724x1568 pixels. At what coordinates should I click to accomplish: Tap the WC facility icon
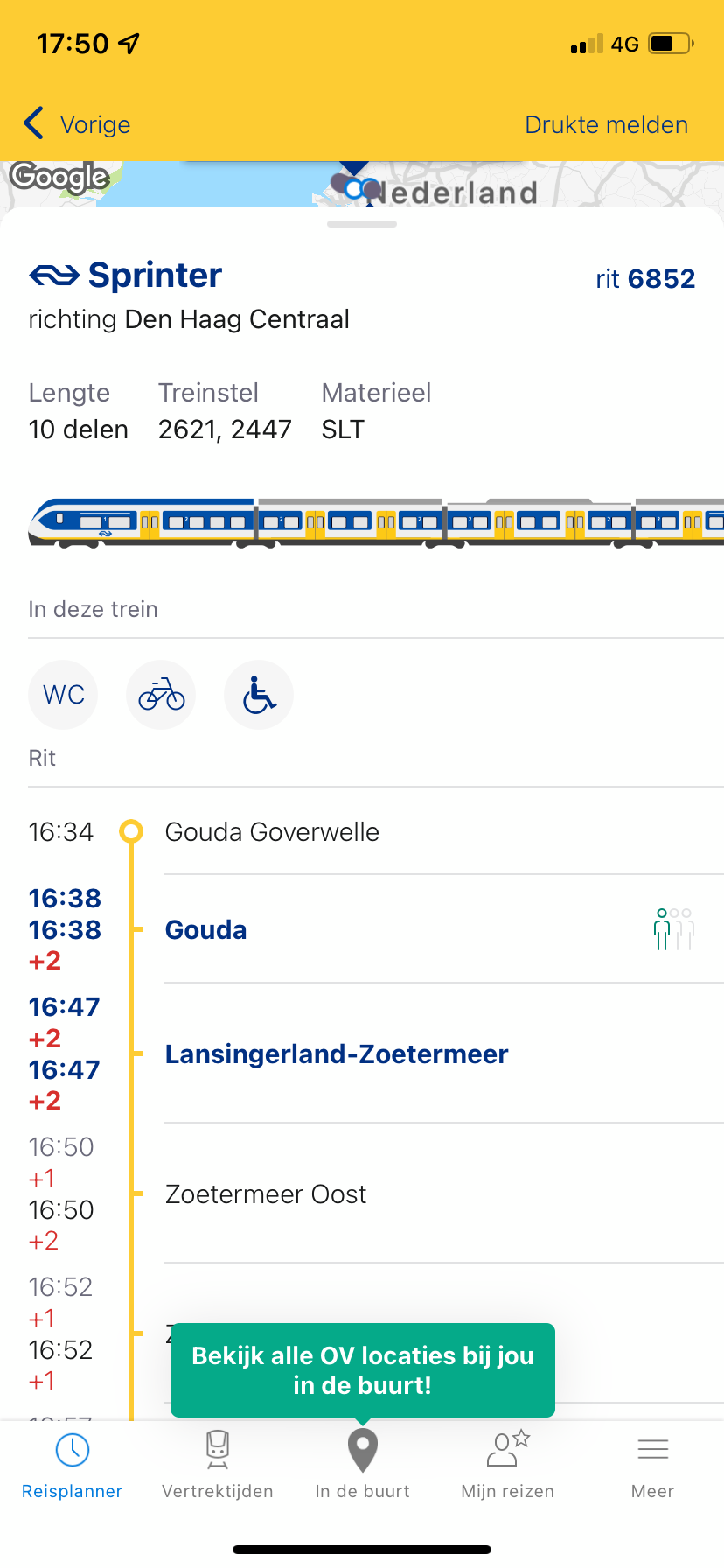(x=64, y=695)
